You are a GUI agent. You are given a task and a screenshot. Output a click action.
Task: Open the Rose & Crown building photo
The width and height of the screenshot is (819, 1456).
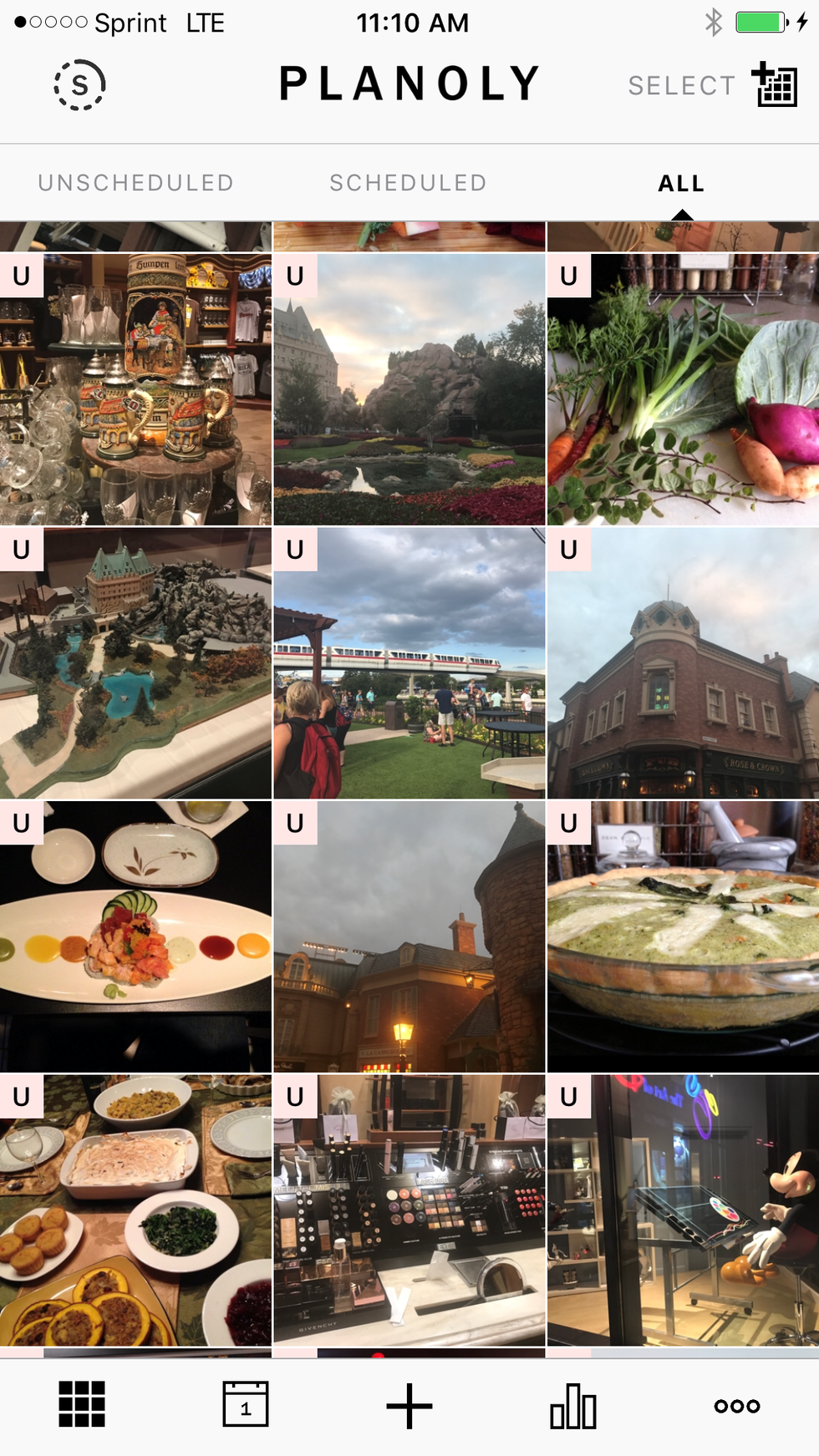point(683,663)
